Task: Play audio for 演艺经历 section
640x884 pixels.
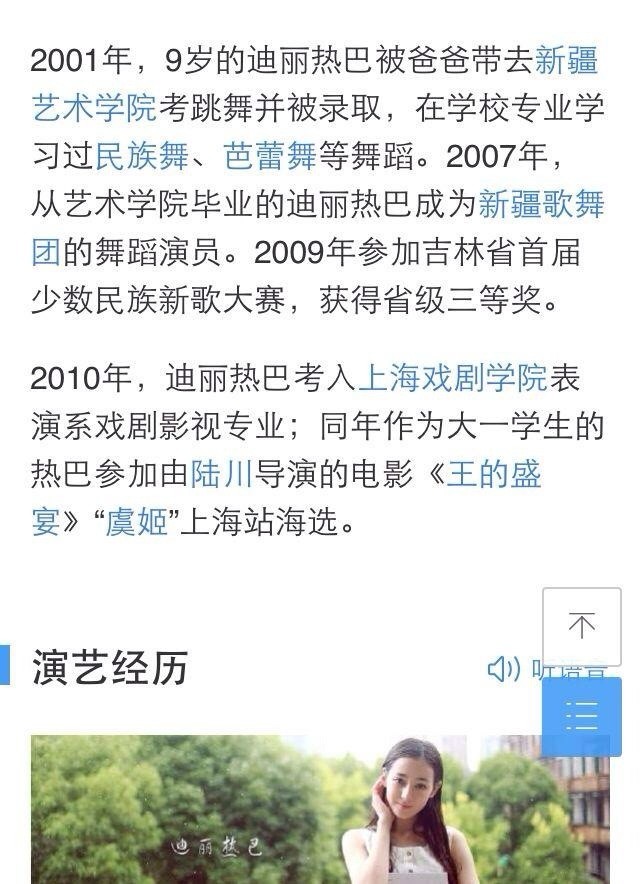Action: click(x=505, y=669)
